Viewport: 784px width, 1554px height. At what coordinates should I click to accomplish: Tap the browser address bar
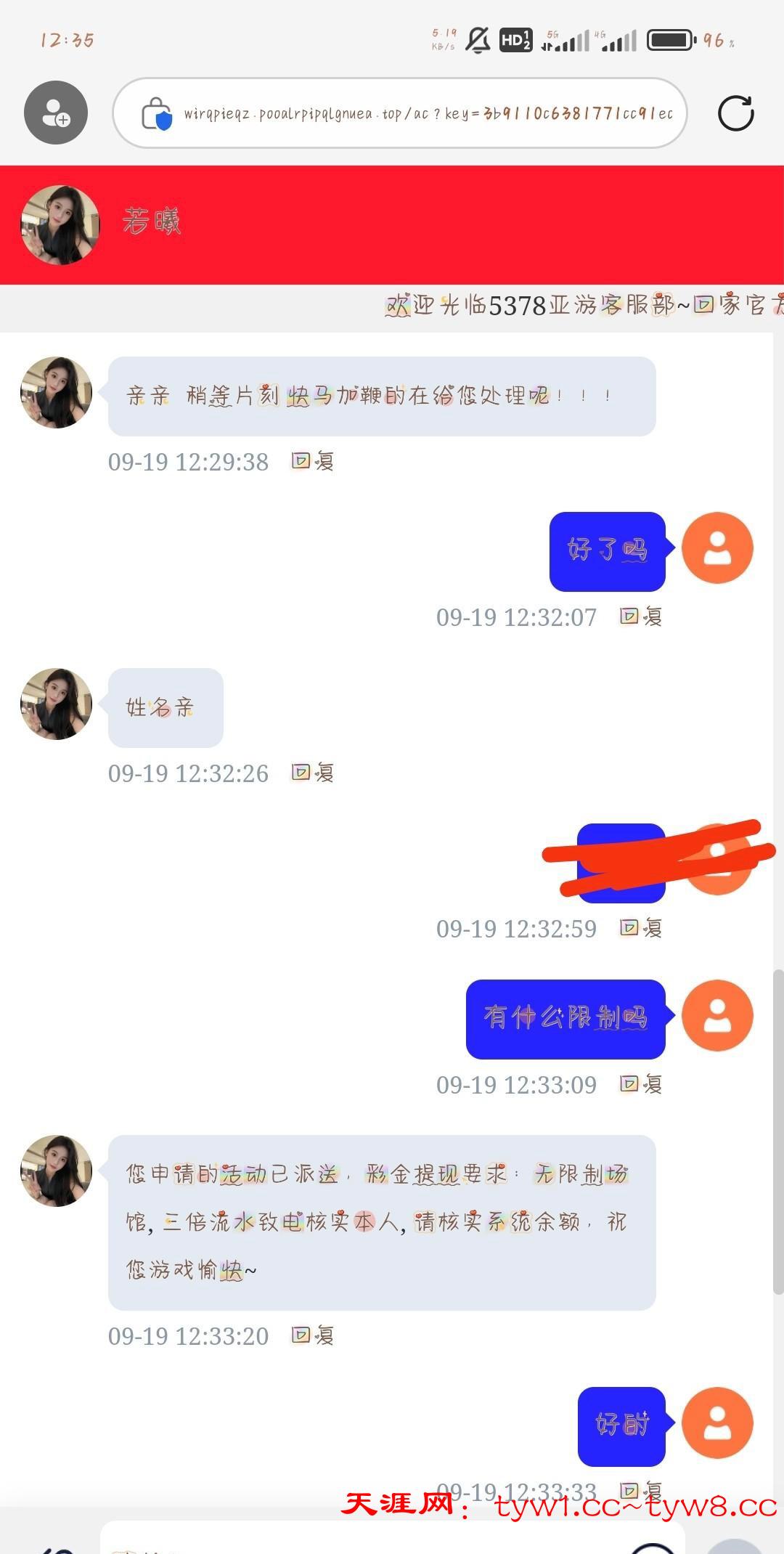428,113
